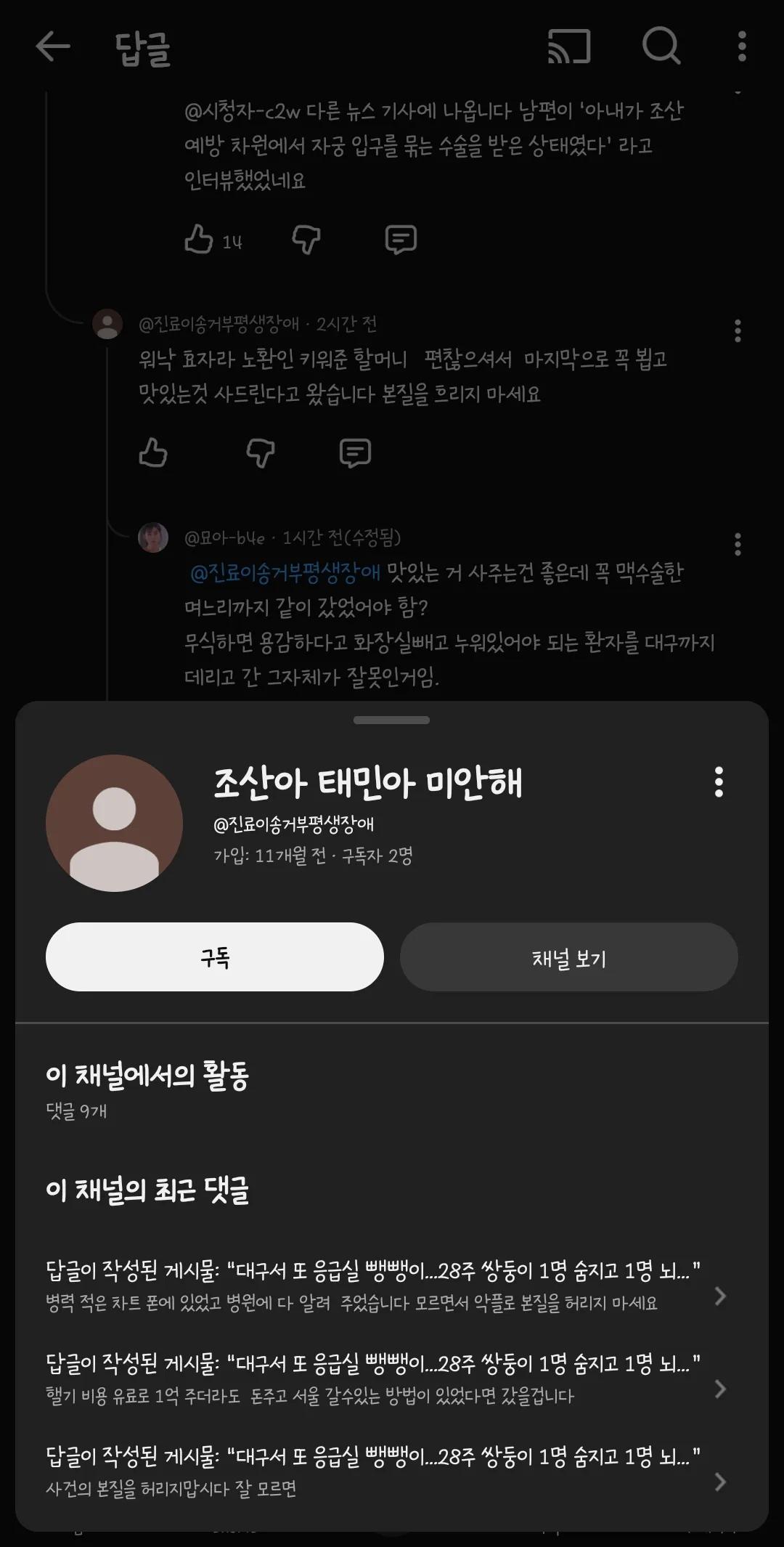784x1547 pixels.
Task: Tap the bottom sheet drag handle
Action: (x=391, y=720)
